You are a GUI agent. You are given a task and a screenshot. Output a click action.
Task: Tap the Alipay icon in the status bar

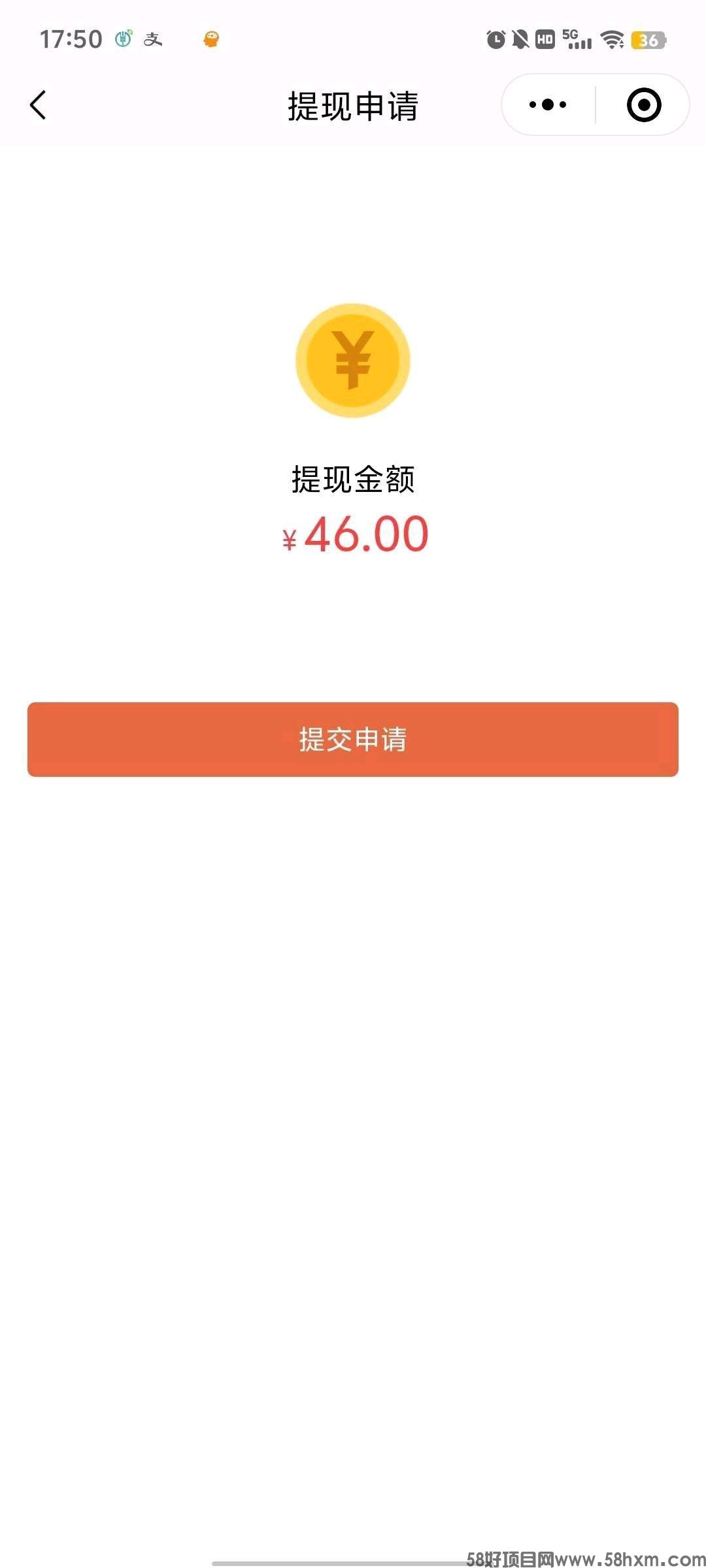(x=152, y=41)
